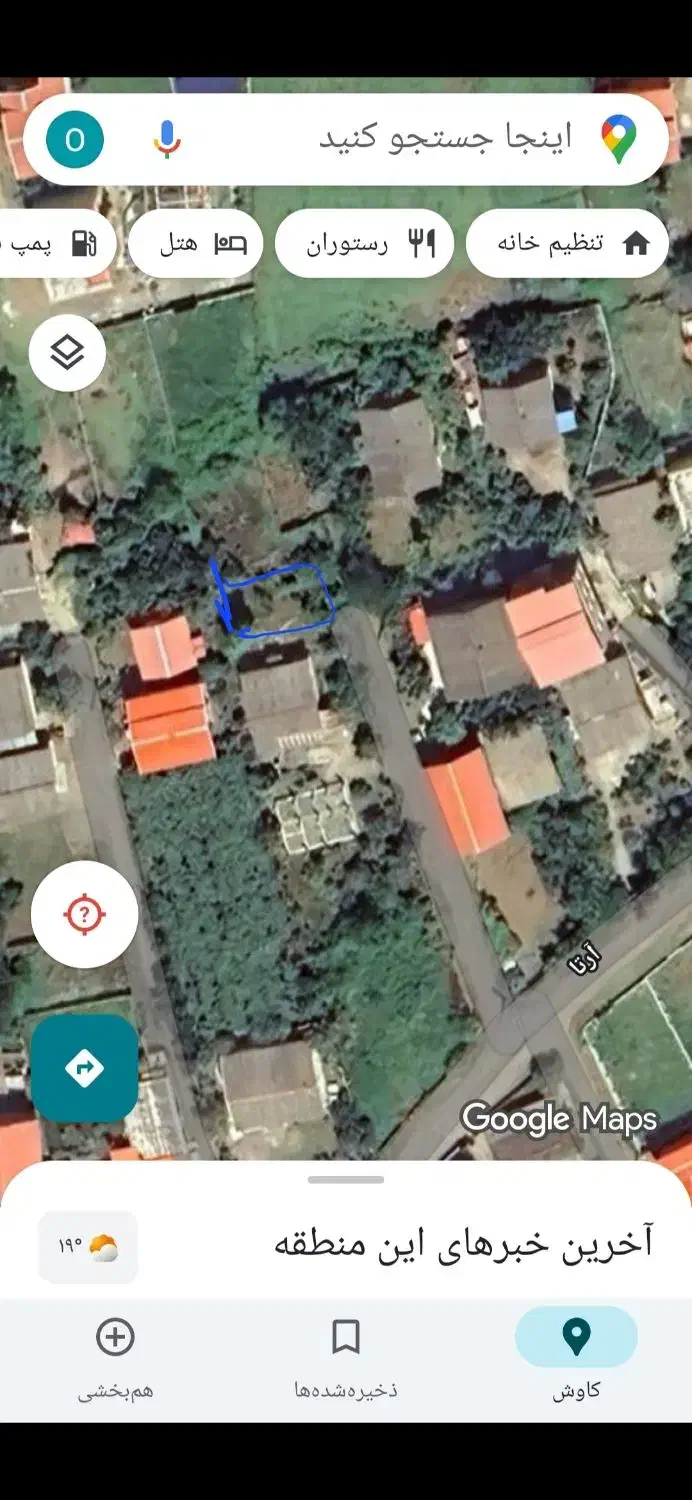
Task: Switch to the «کاوش» tab
Action: coord(576,1355)
